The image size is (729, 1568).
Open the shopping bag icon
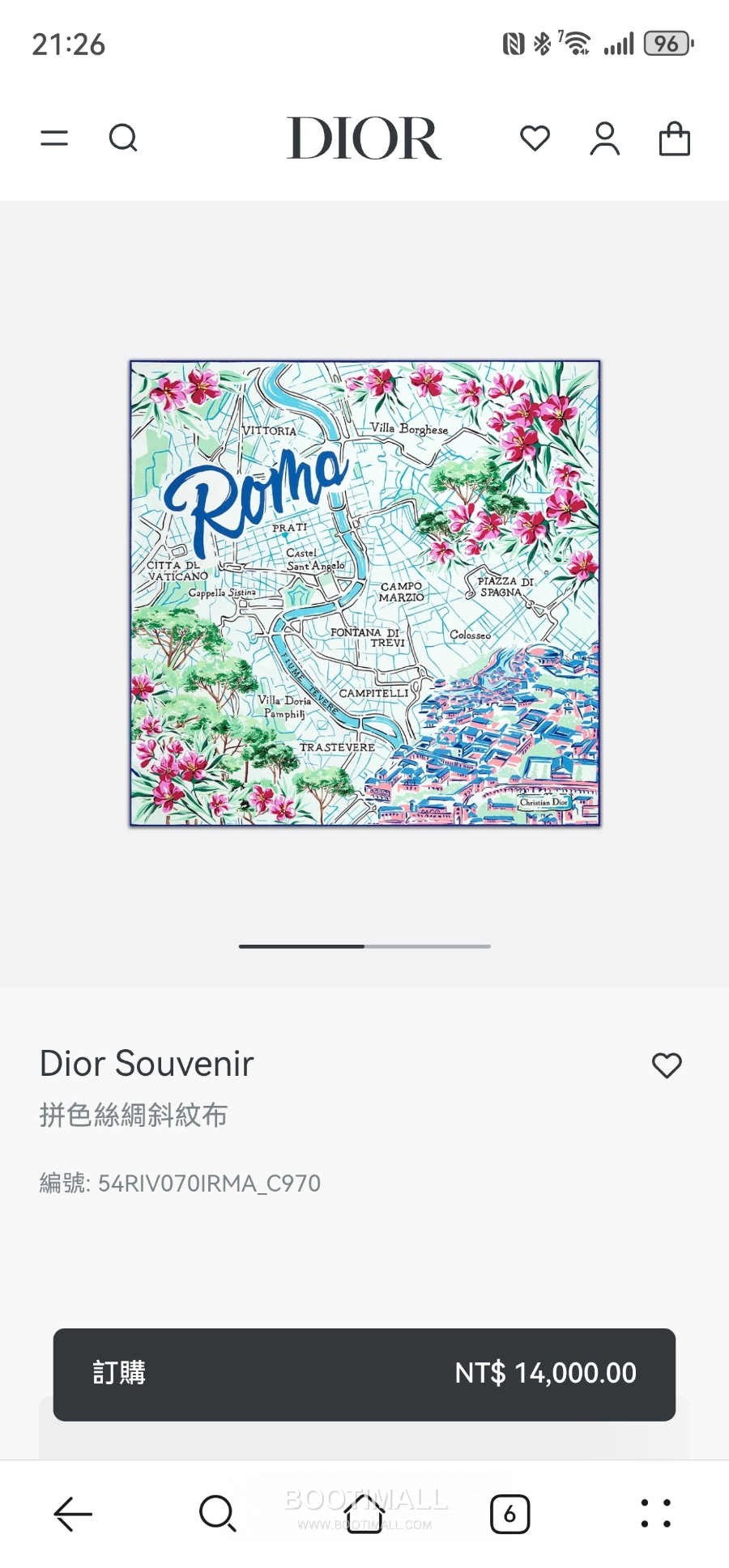[x=674, y=138]
